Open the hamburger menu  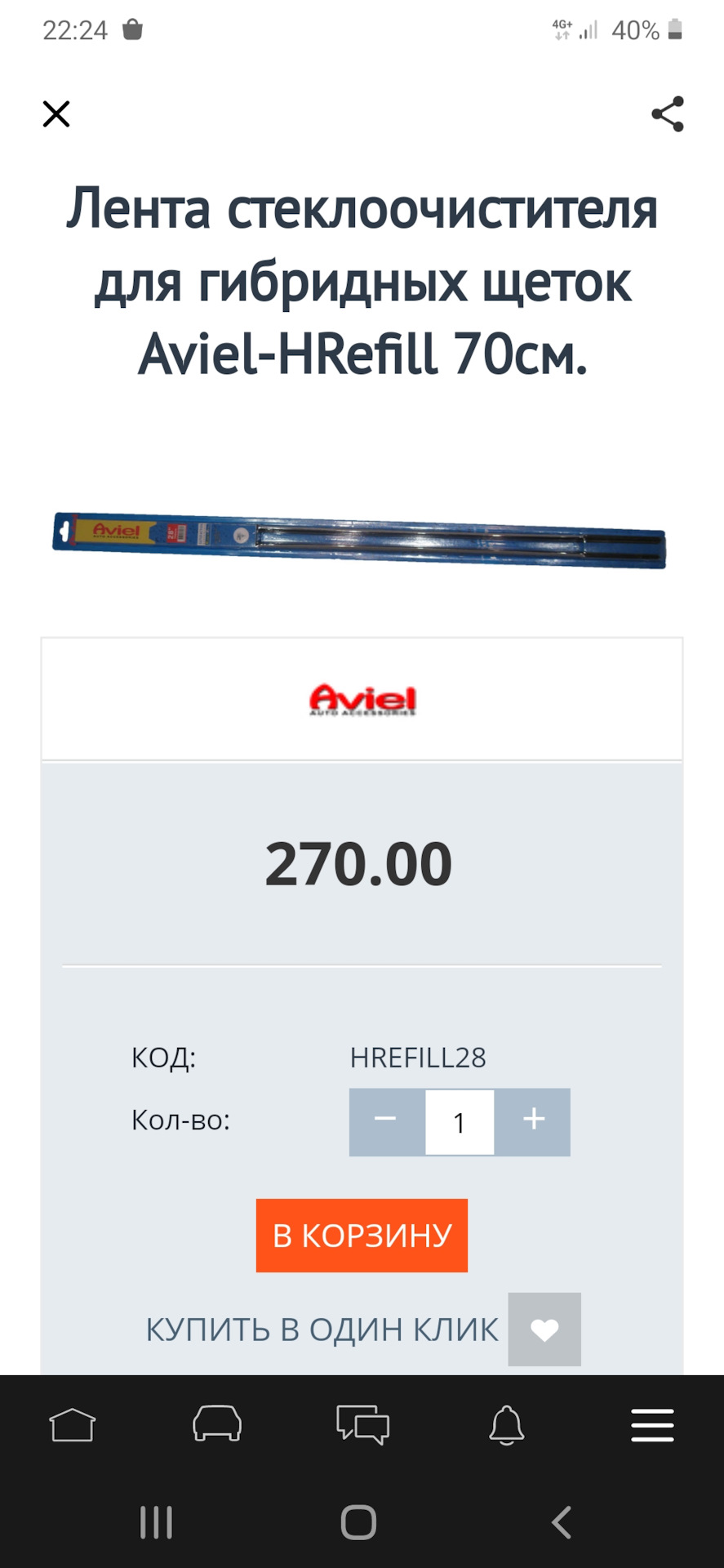click(x=652, y=1425)
